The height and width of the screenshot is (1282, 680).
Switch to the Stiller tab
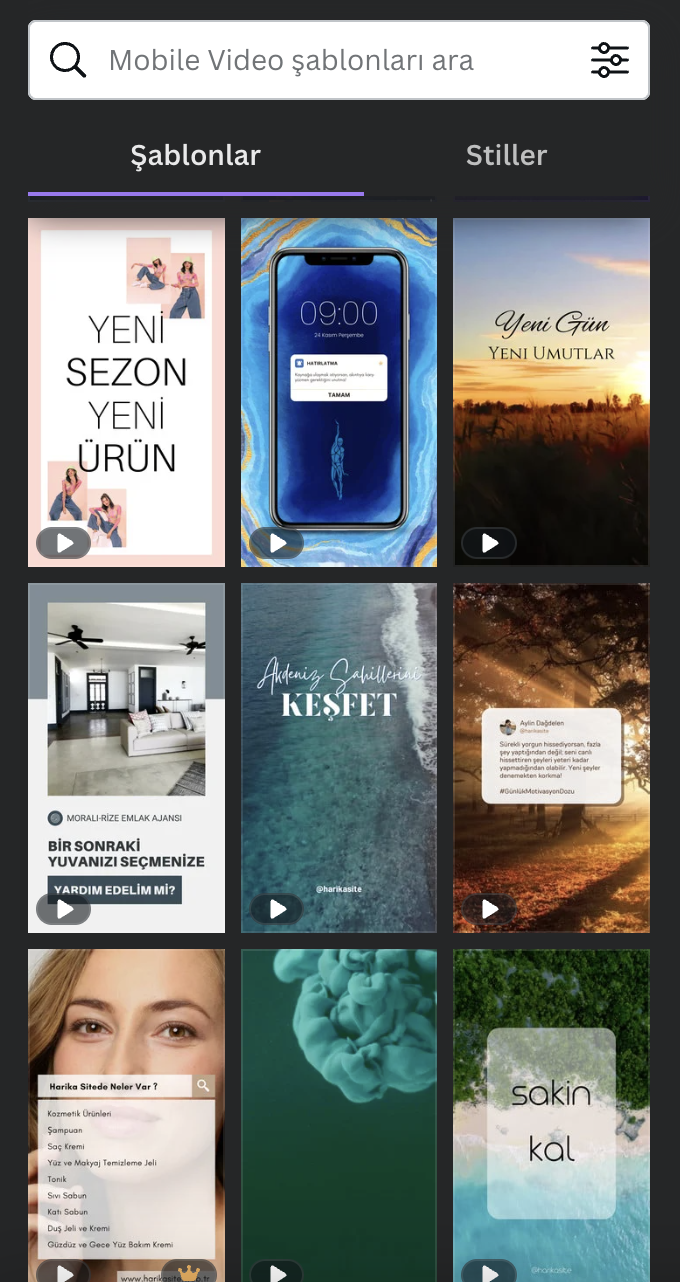506,156
